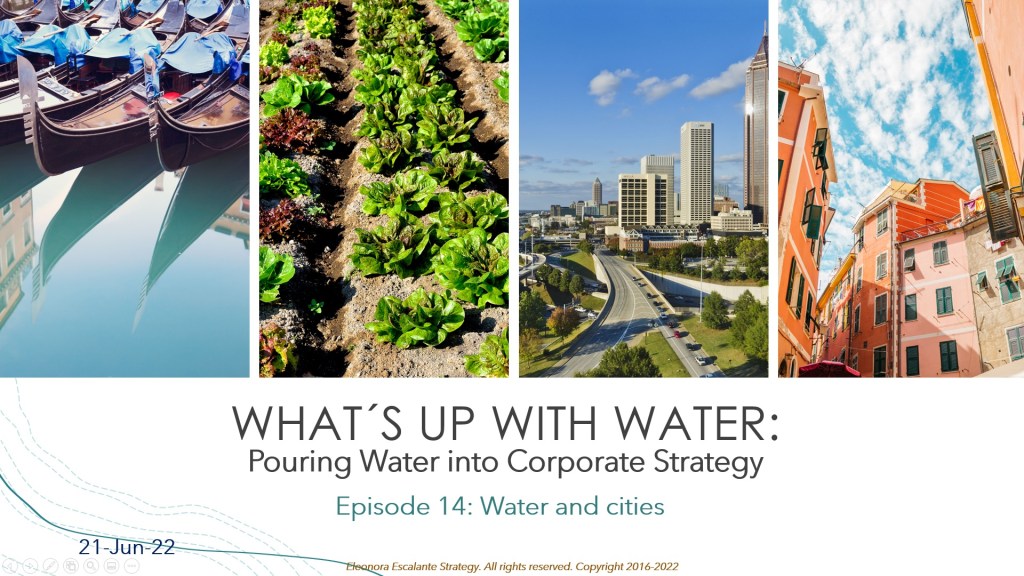Open more slideshow options
Viewport: 1024px width, 576px height.
tap(132, 566)
